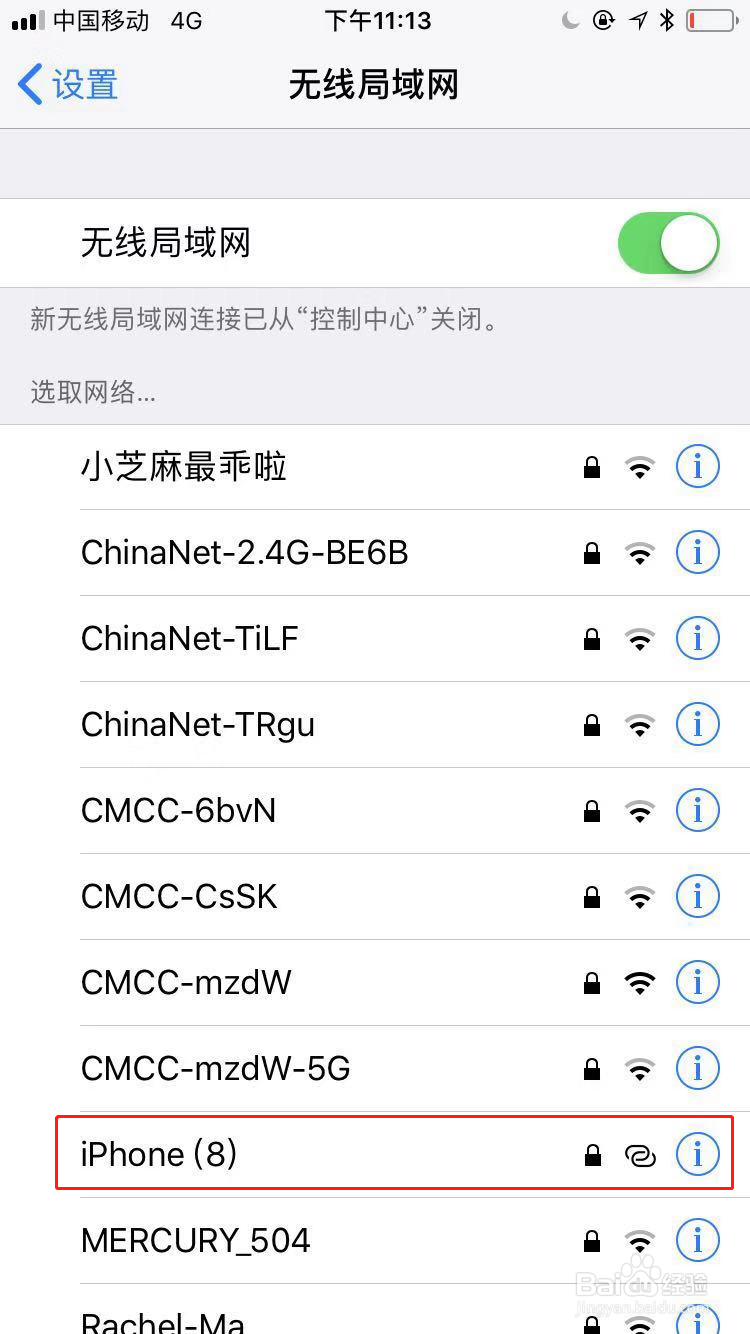Open info for MERCURY_504 network
The height and width of the screenshot is (1334, 750).
[698, 1240]
